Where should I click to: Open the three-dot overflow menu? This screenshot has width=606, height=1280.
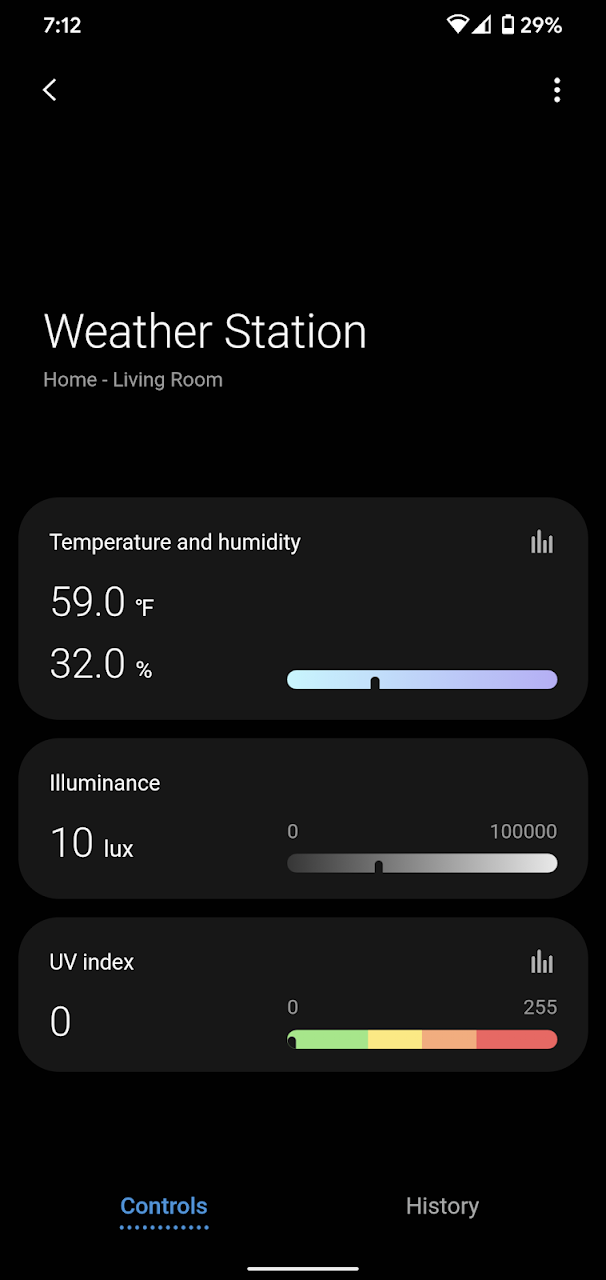click(557, 90)
